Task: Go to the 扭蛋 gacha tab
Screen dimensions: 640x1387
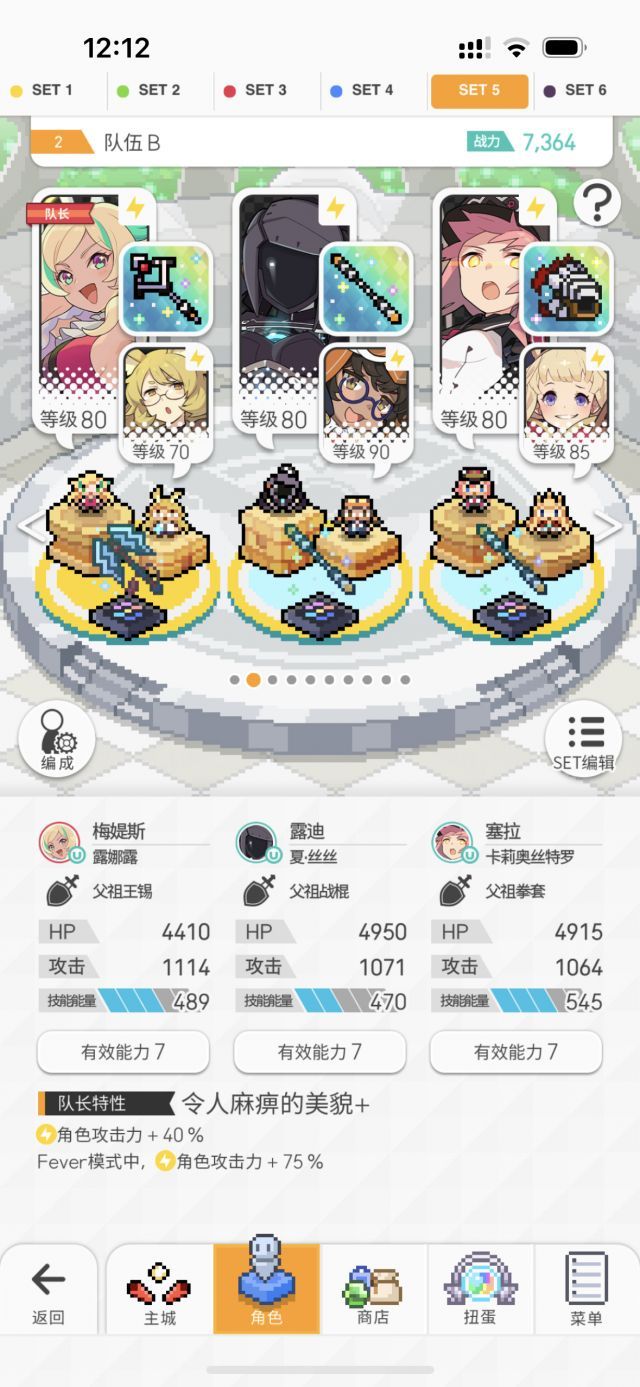Action: point(479,1290)
